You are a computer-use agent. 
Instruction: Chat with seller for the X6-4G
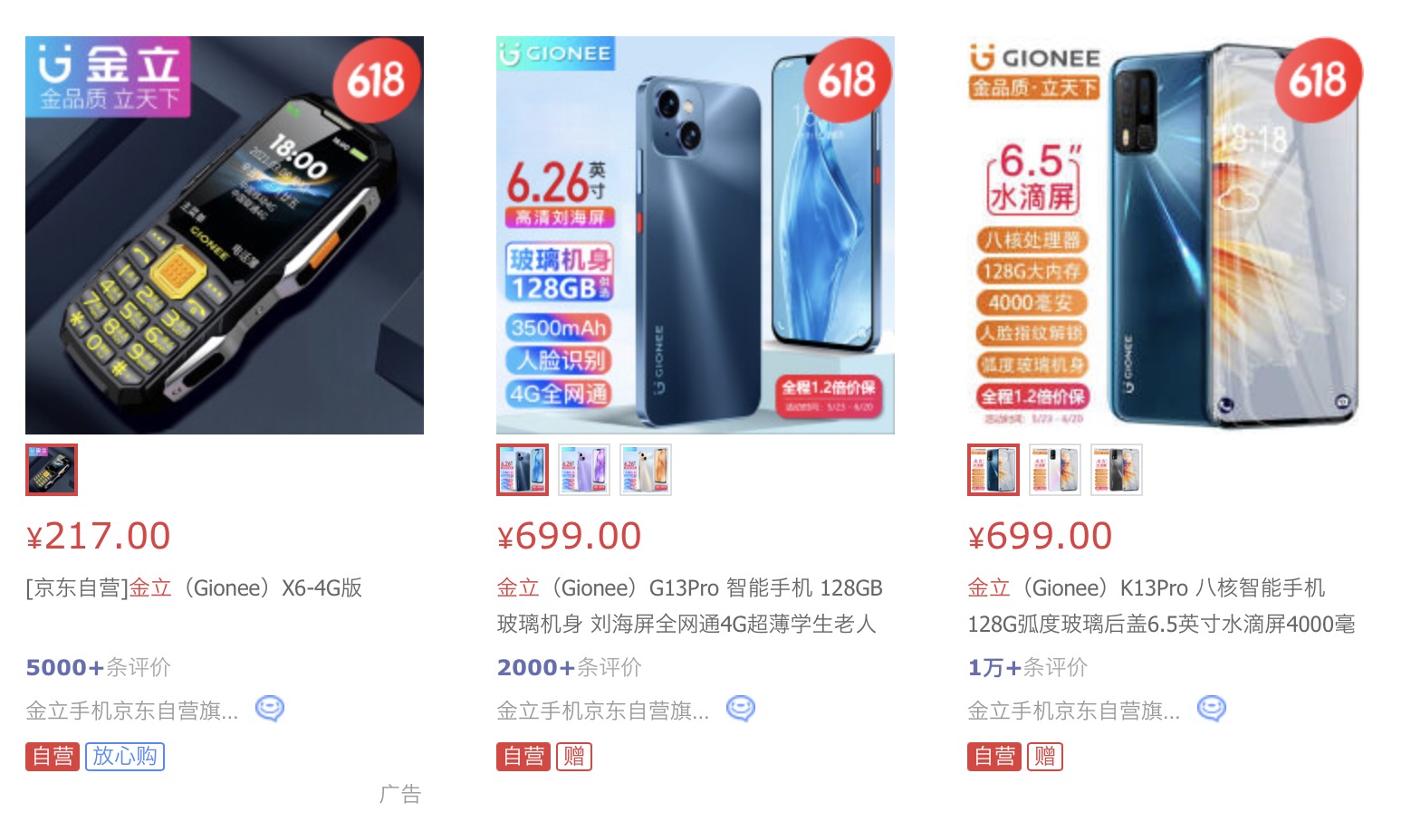click(270, 709)
